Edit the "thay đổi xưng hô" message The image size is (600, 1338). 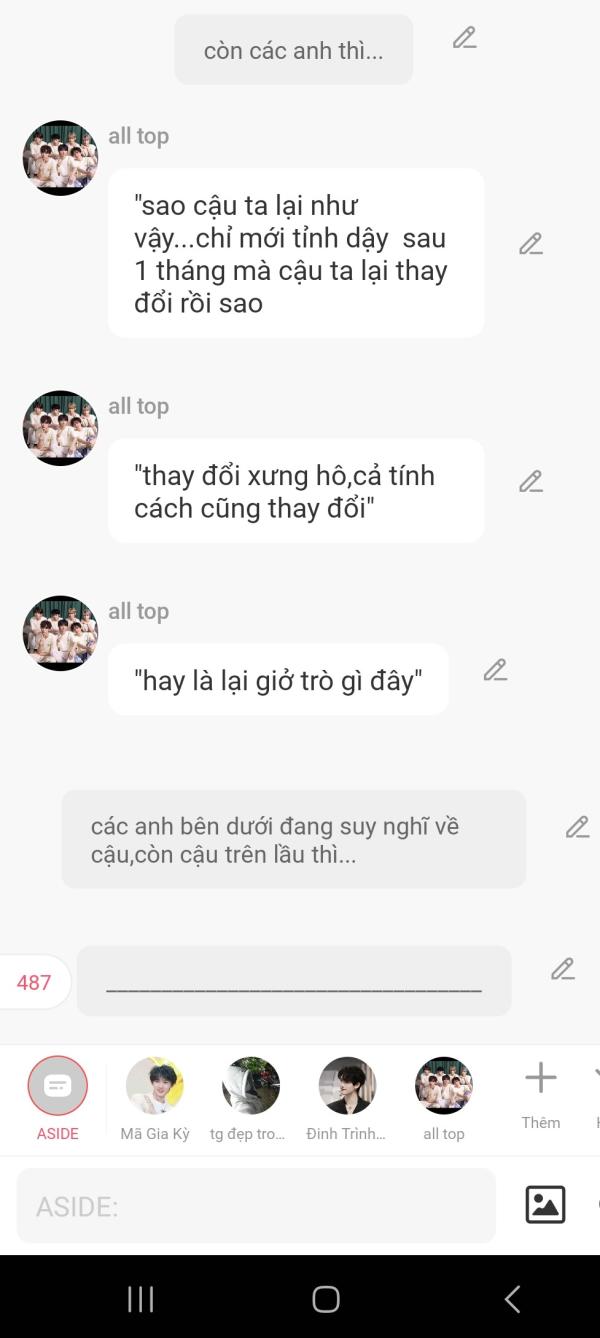pyautogui.click(x=530, y=482)
